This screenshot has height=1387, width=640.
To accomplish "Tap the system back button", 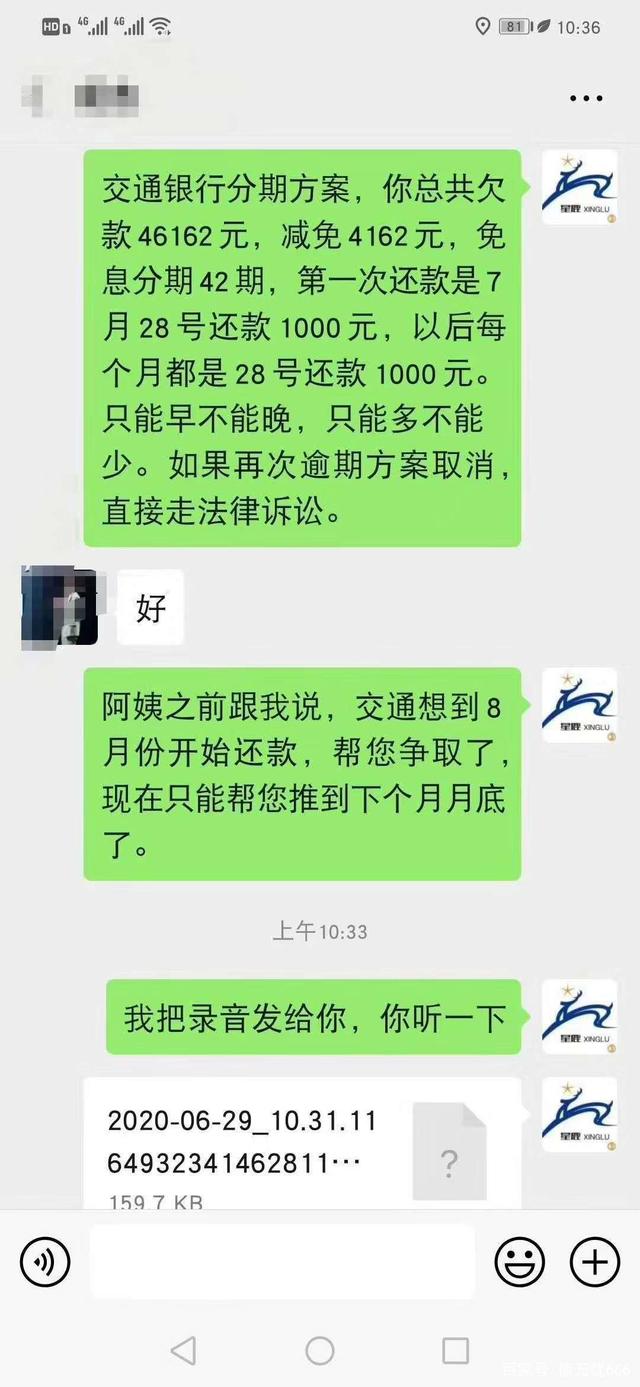I will 183,1351.
